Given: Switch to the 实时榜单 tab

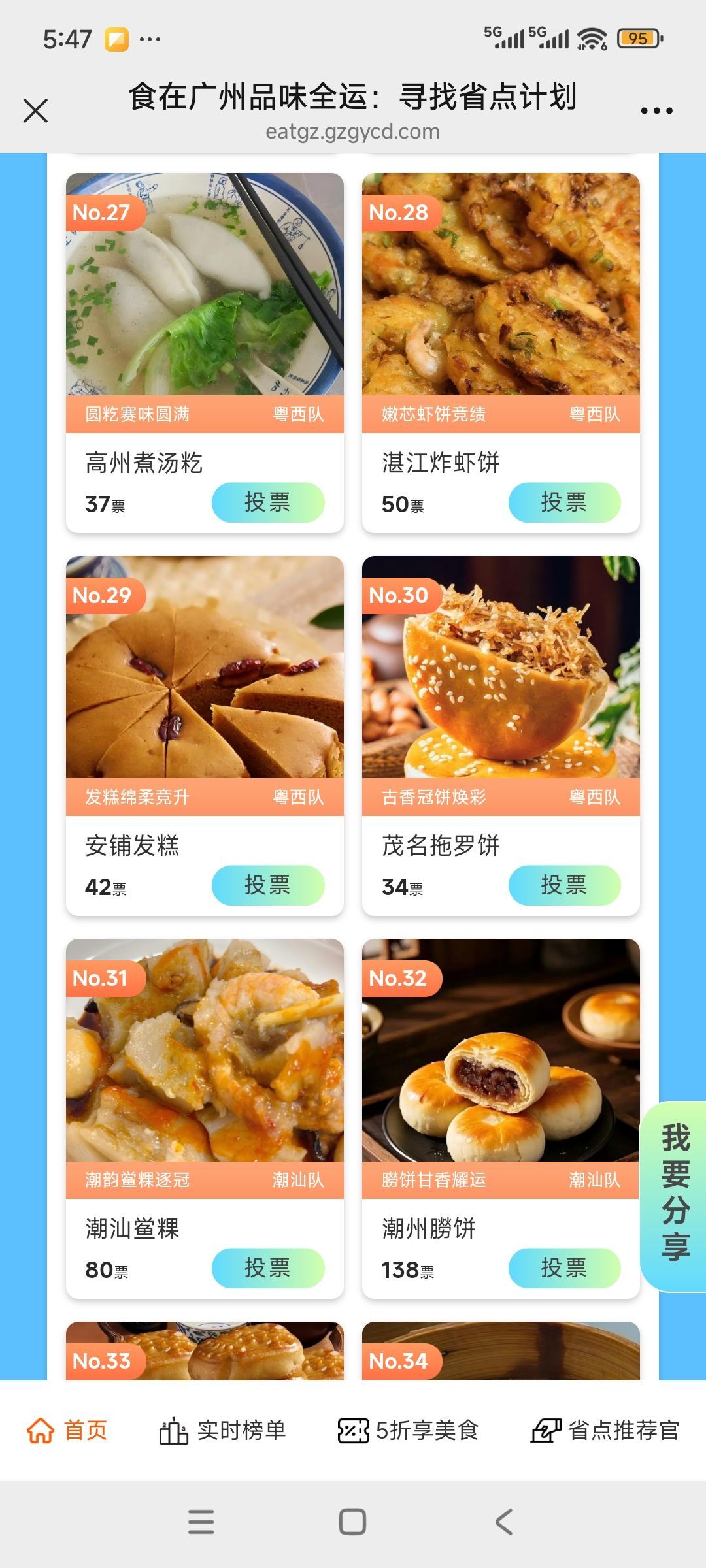Looking at the screenshot, I should [x=222, y=1431].
